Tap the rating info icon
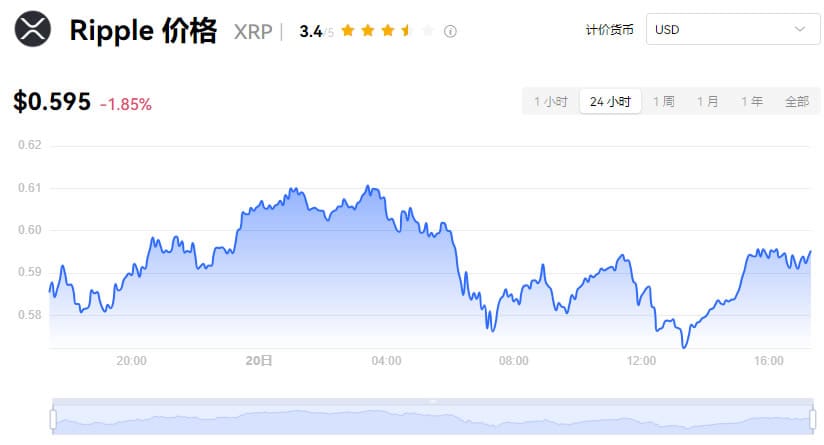The image size is (824, 445). point(450,32)
